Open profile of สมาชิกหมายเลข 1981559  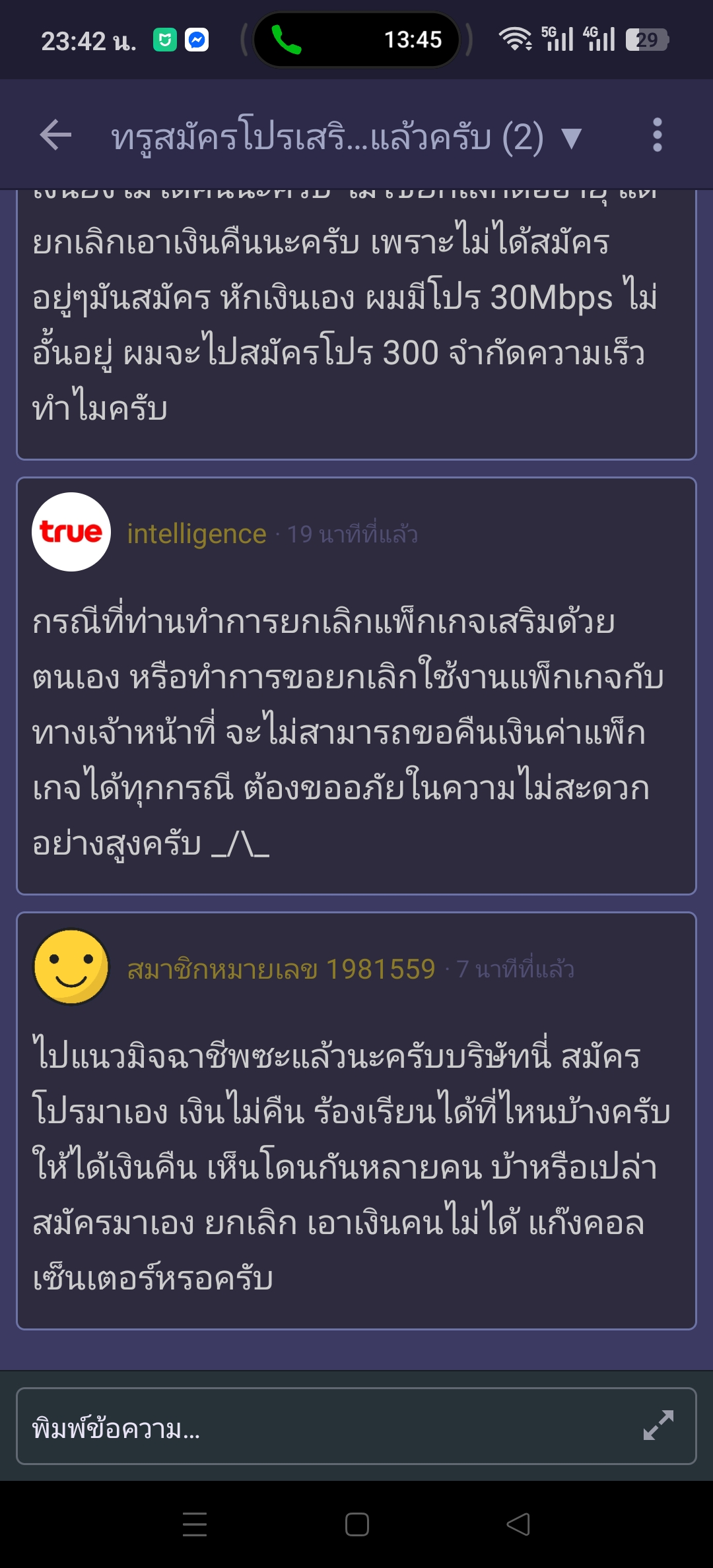pos(281,969)
